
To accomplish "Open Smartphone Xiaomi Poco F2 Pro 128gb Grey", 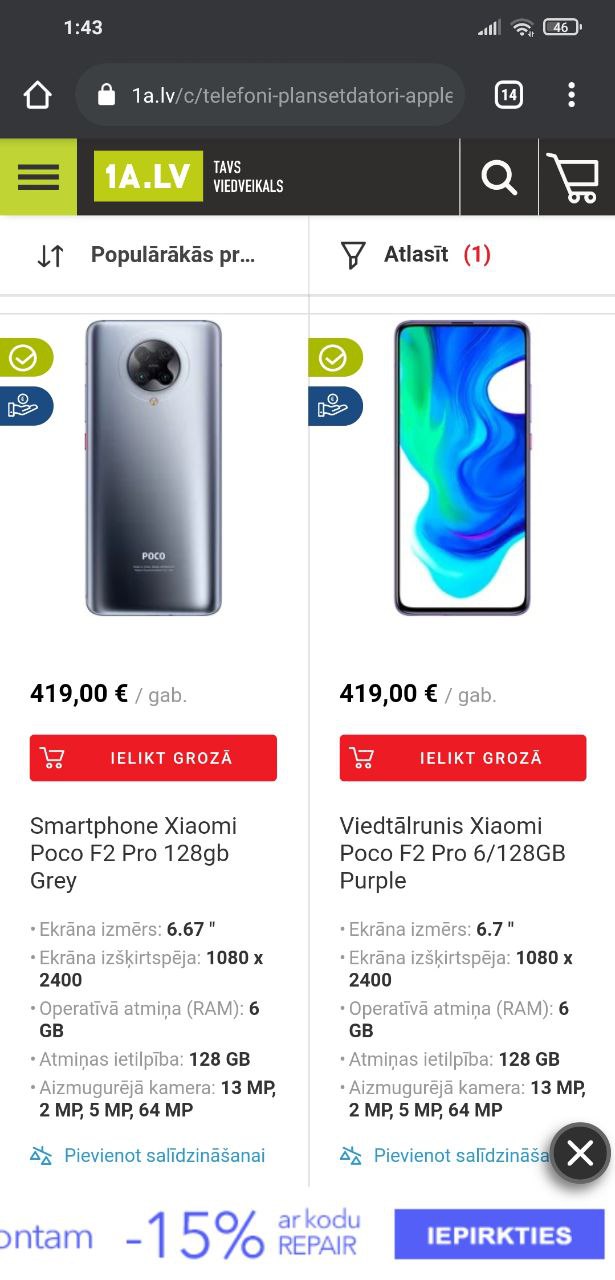I will point(133,853).
